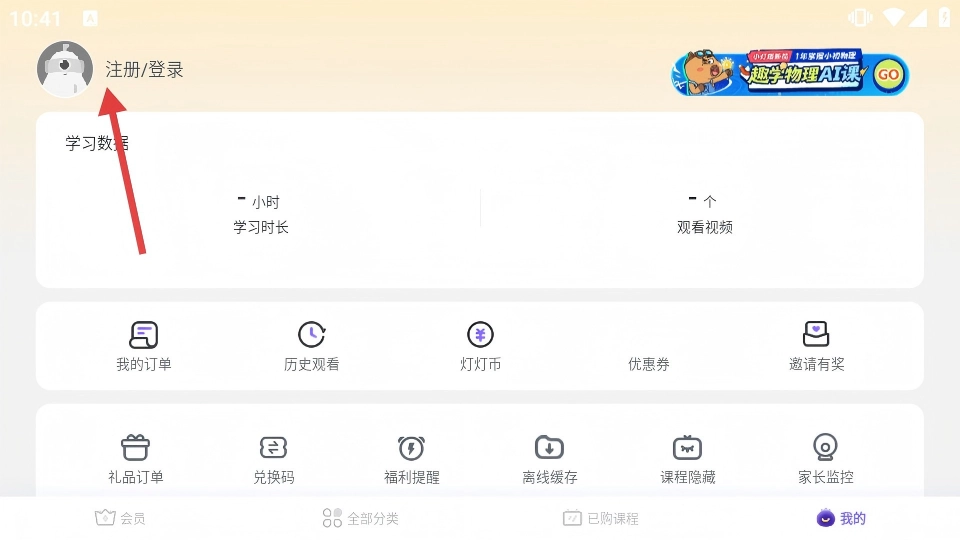
Task: Open 家长监控 parental monitoring
Action: pyautogui.click(x=826, y=459)
